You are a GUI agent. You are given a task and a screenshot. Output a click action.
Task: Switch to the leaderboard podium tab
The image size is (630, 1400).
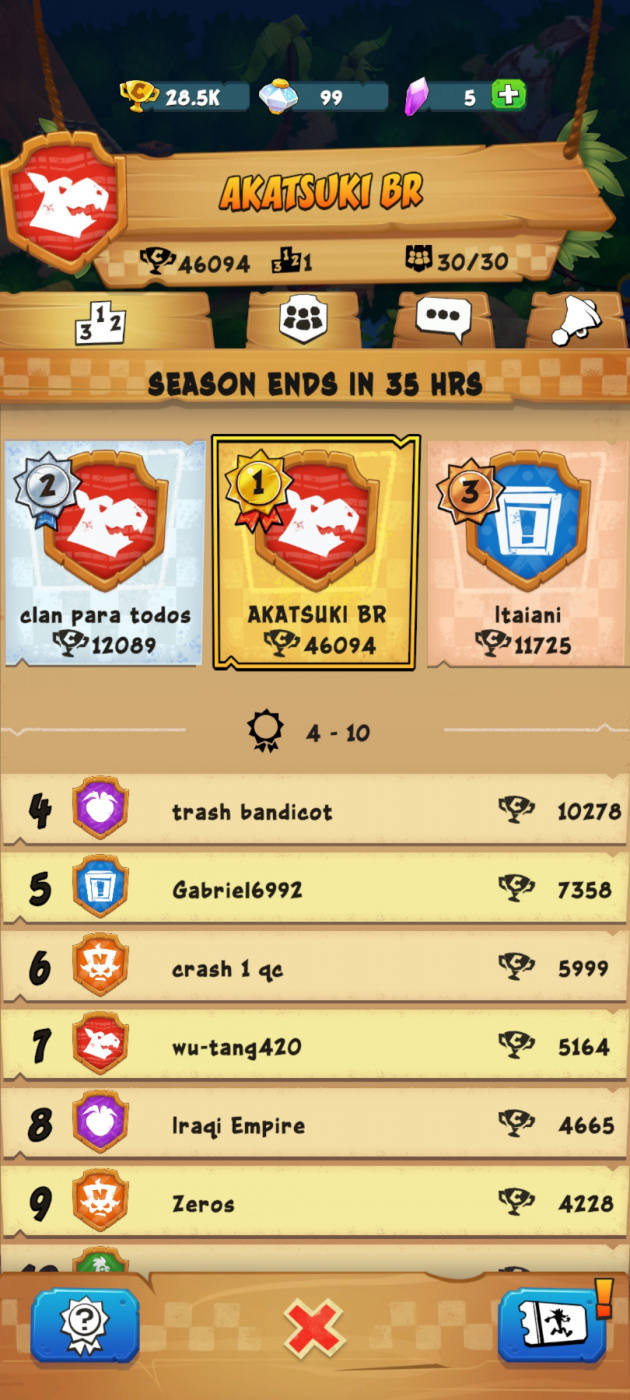click(100, 323)
